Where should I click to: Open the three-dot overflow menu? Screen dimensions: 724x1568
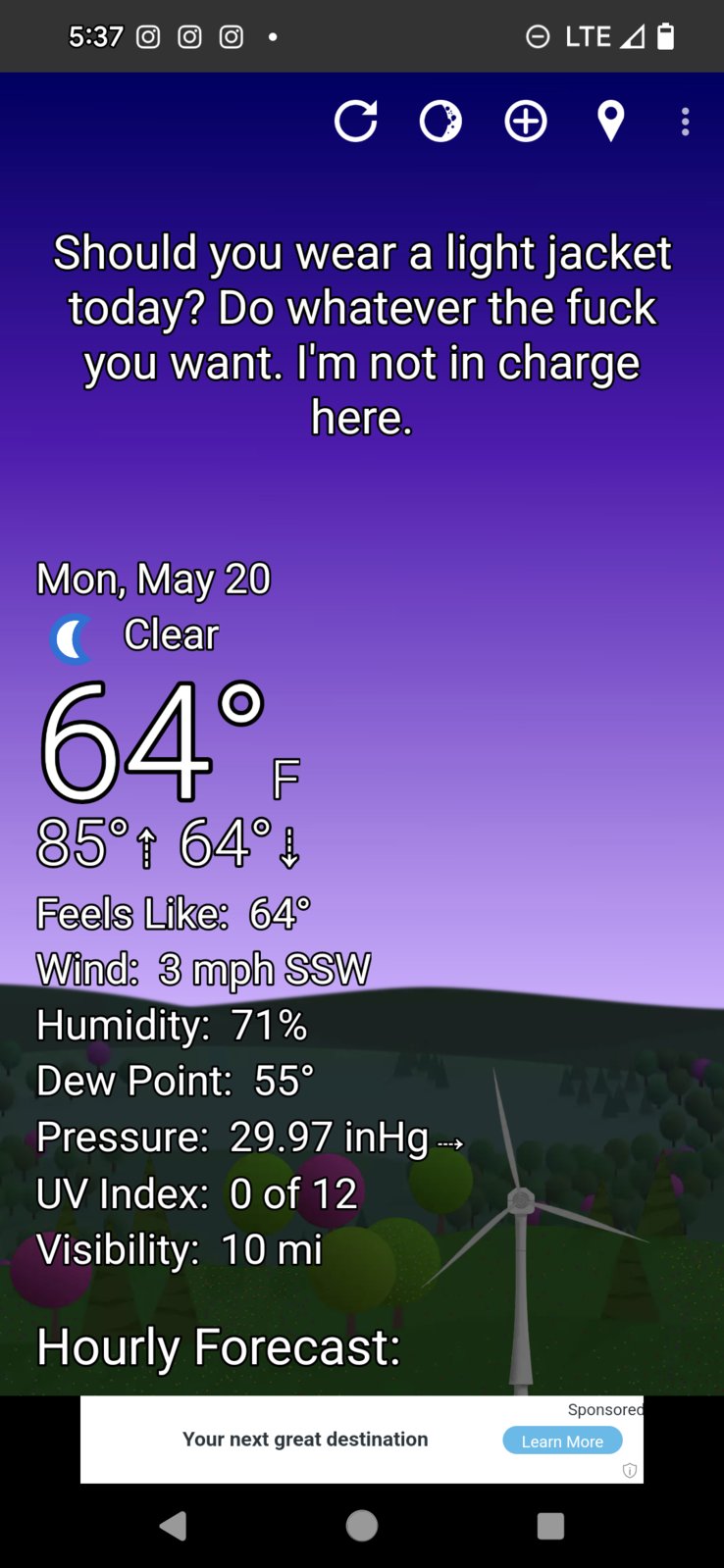point(685,122)
